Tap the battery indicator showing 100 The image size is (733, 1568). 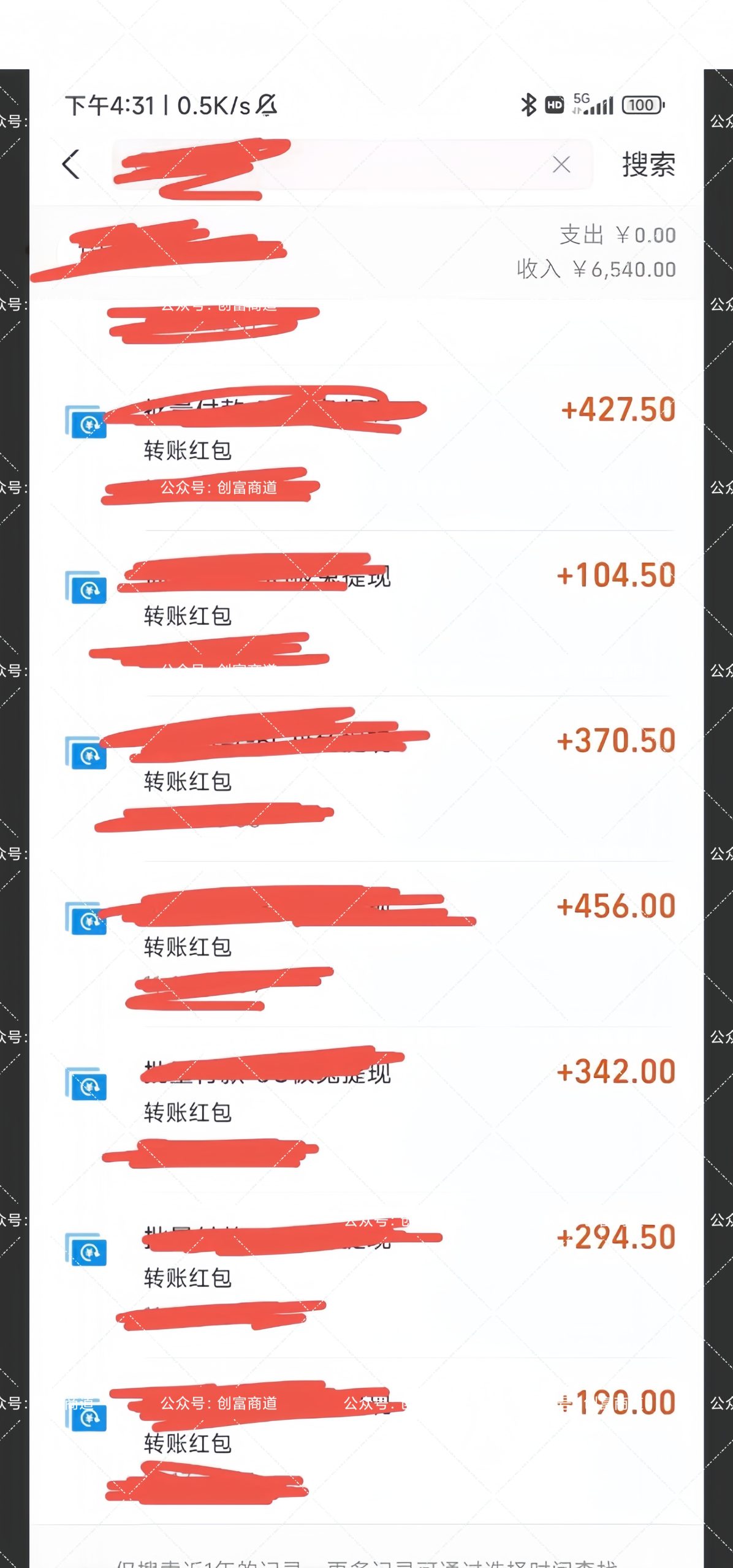pyautogui.click(x=639, y=105)
